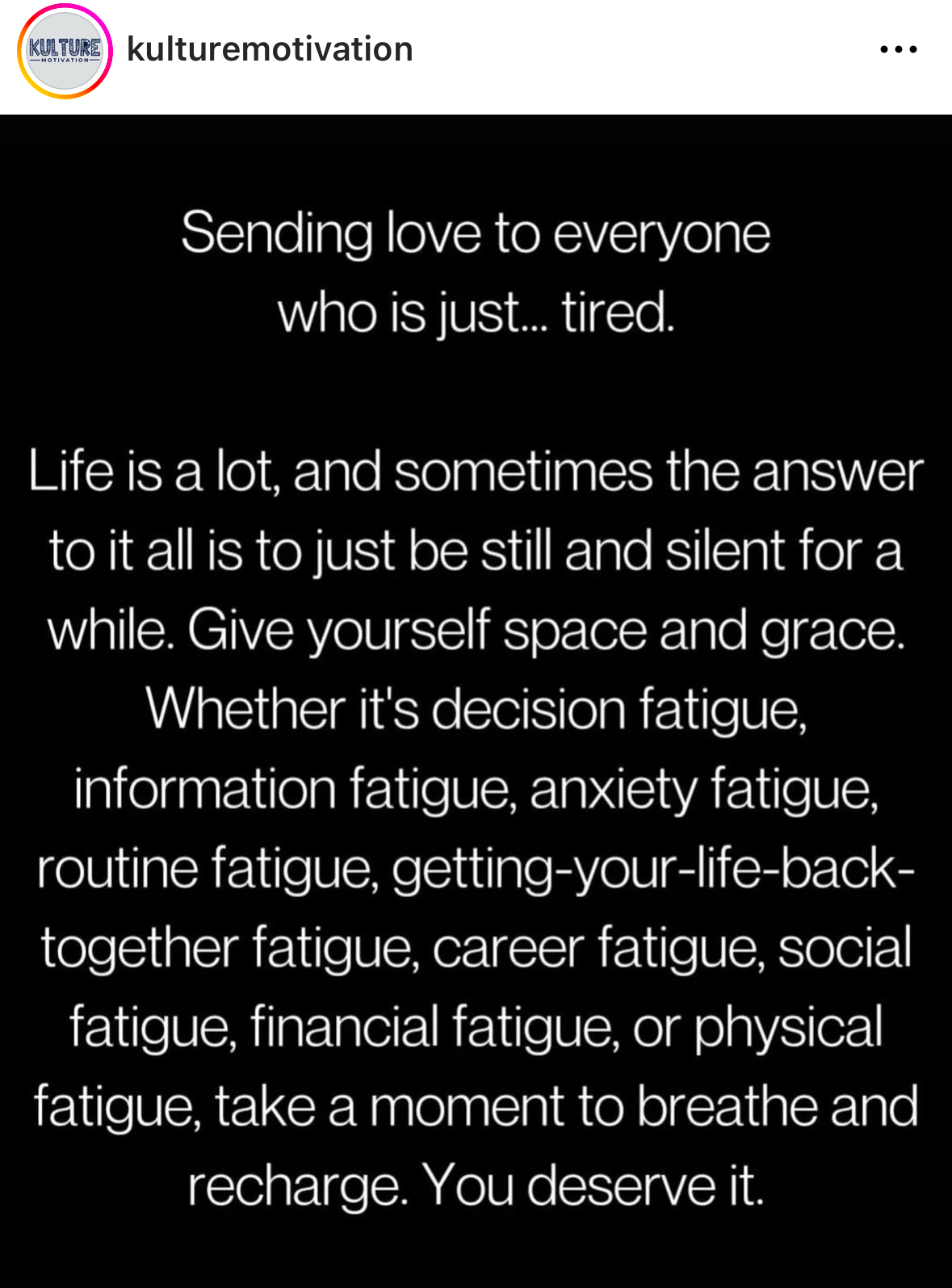Screen dimensions: 952x1288
Task: Open the post's three-dot options menu
Action: pos(898,49)
